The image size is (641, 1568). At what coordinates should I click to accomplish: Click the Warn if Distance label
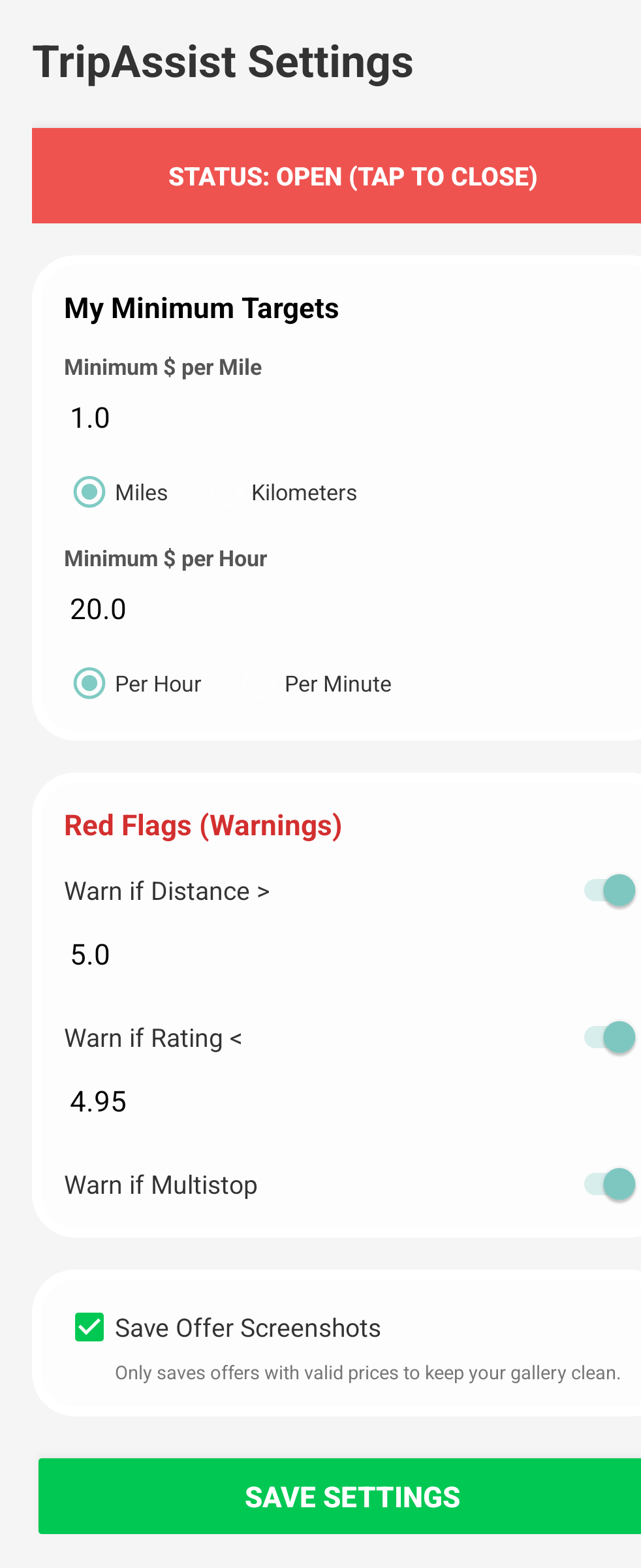167,890
